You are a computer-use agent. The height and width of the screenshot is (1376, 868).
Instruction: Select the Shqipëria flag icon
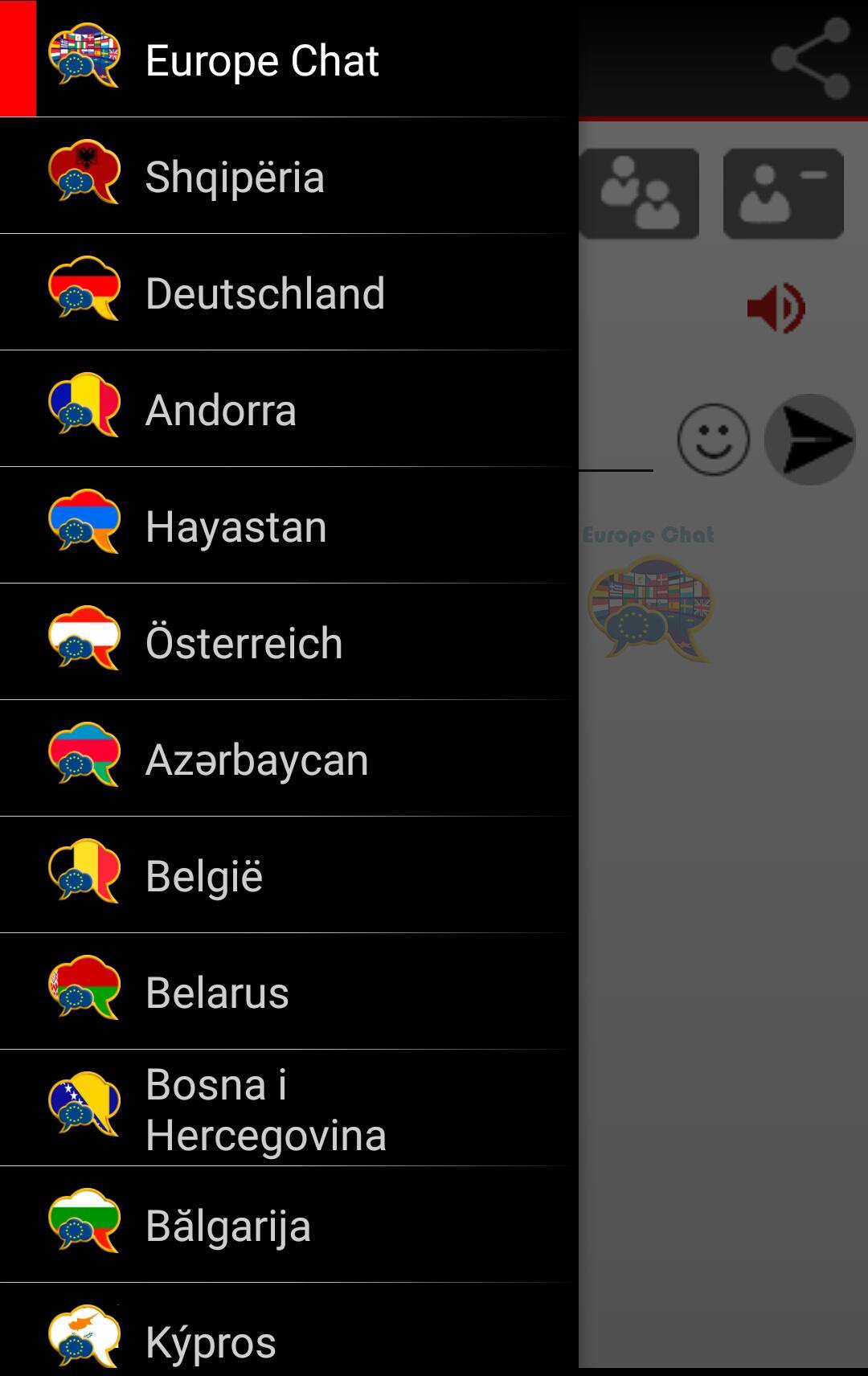click(x=84, y=175)
